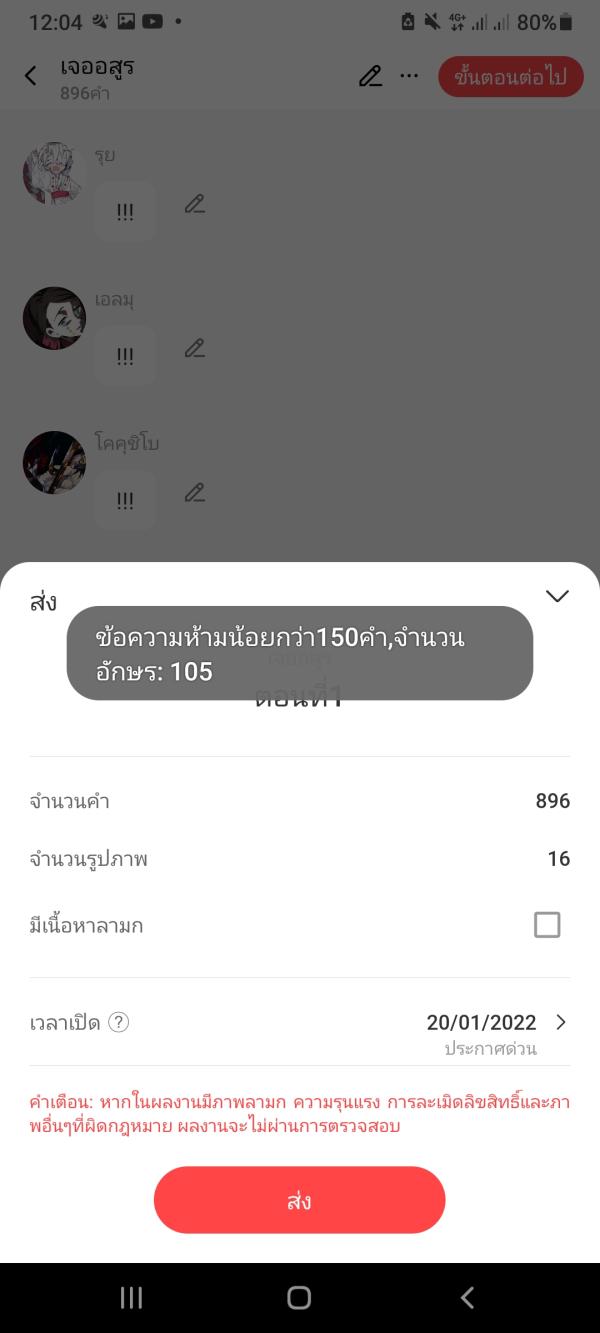Check the มีเนื้อหาลามก checkbox

[547, 925]
